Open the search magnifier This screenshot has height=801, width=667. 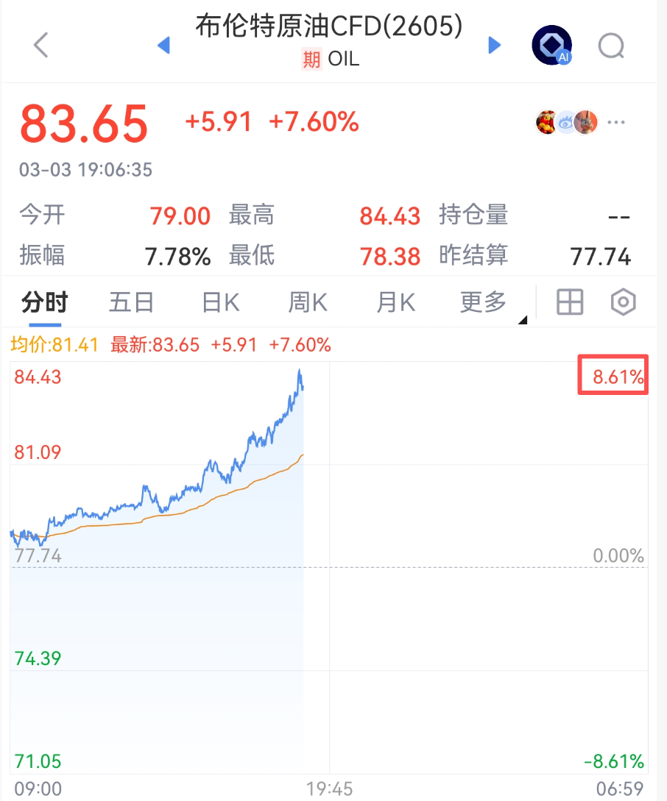[611, 46]
